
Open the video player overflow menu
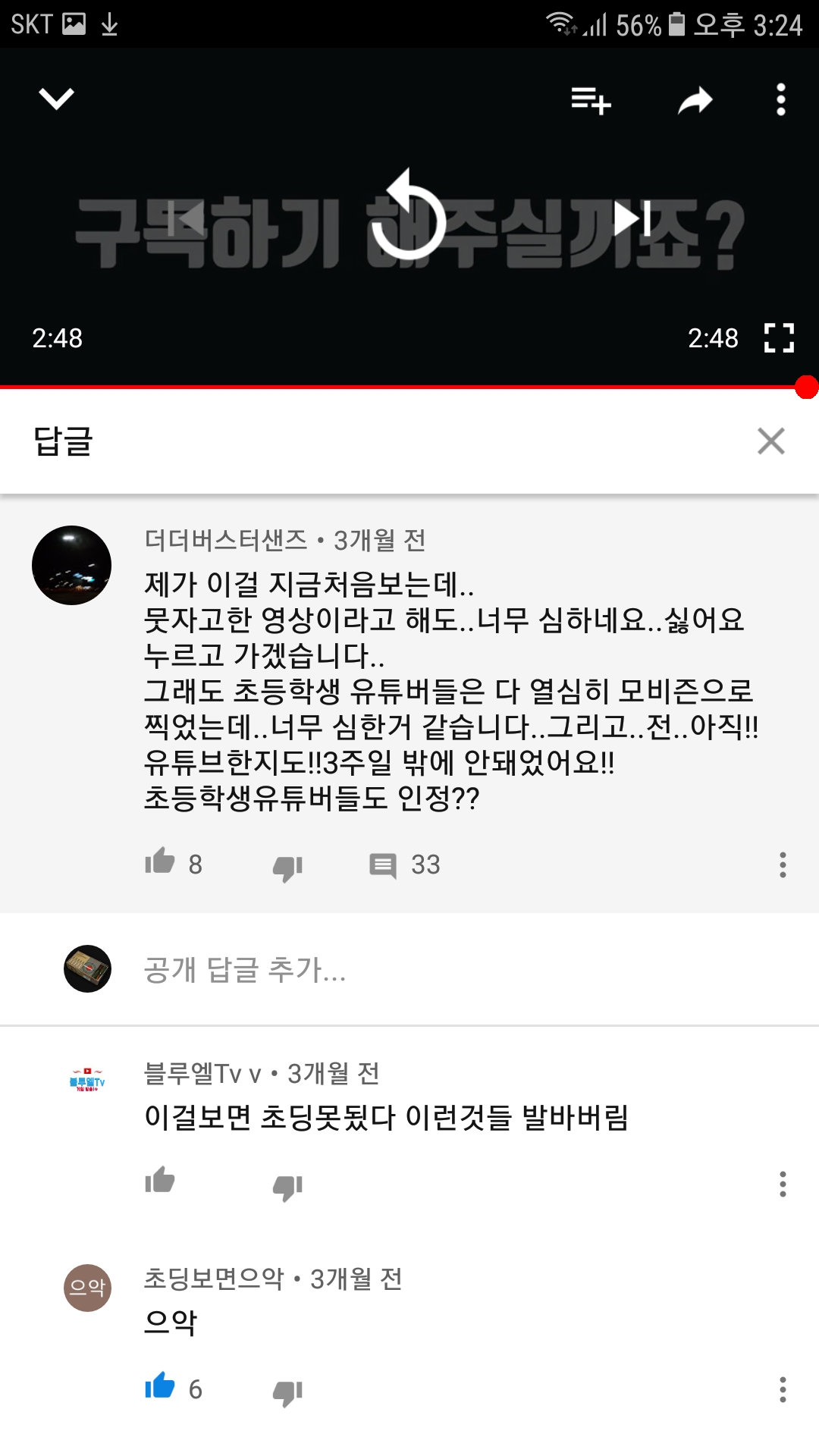(781, 100)
